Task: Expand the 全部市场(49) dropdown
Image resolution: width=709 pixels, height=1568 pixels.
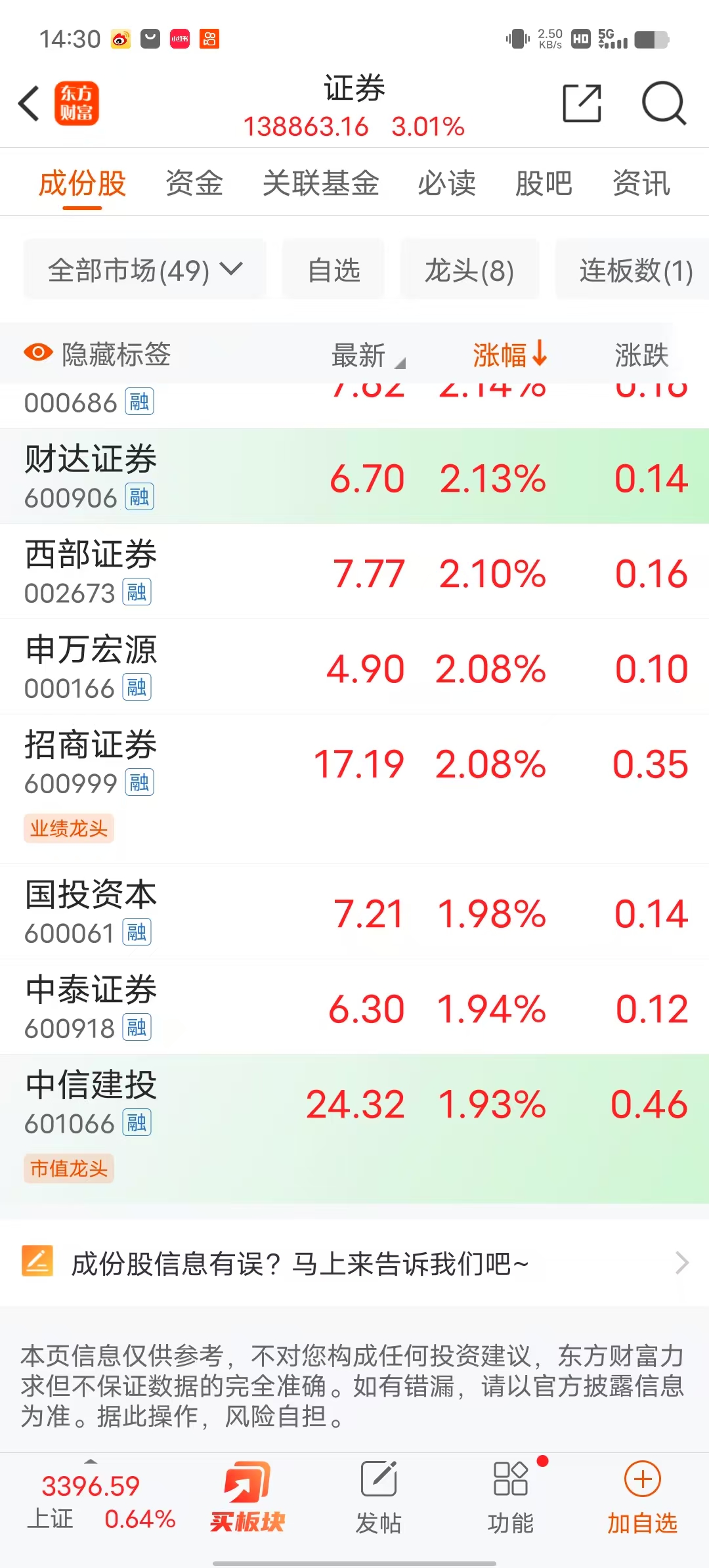Action: pos(145,270)
